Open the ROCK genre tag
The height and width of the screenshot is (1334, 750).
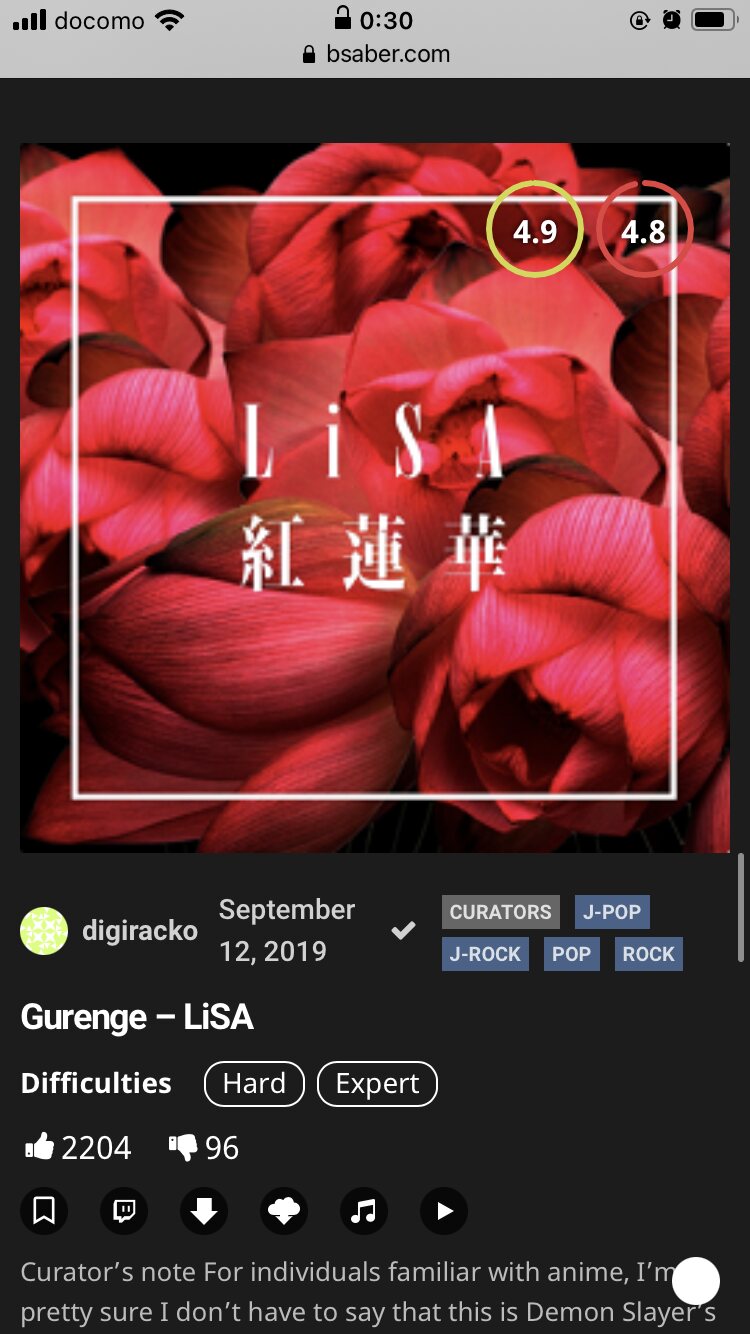click(x=648, y=954)
